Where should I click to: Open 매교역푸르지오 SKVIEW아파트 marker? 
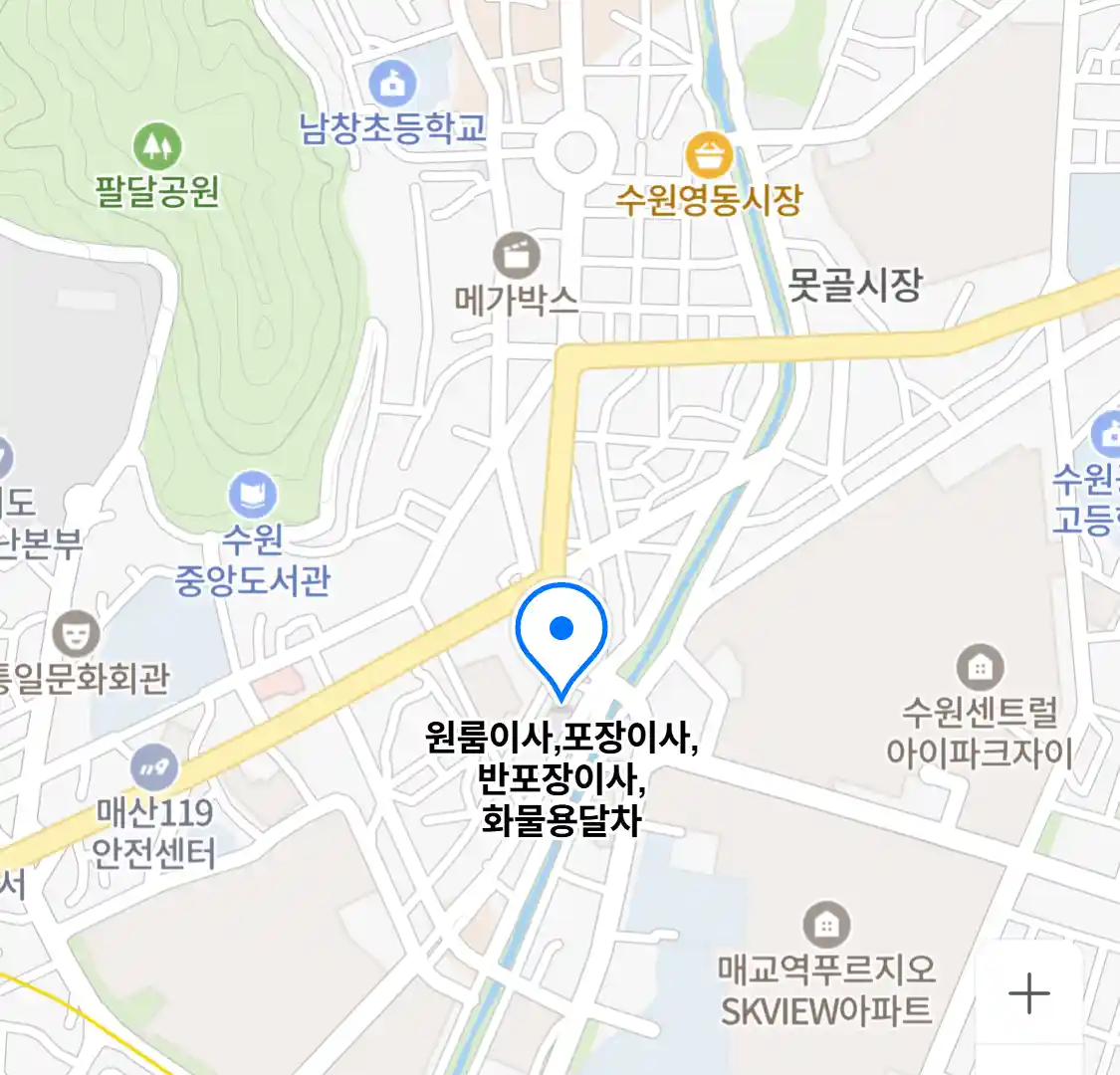click(825, 926)
